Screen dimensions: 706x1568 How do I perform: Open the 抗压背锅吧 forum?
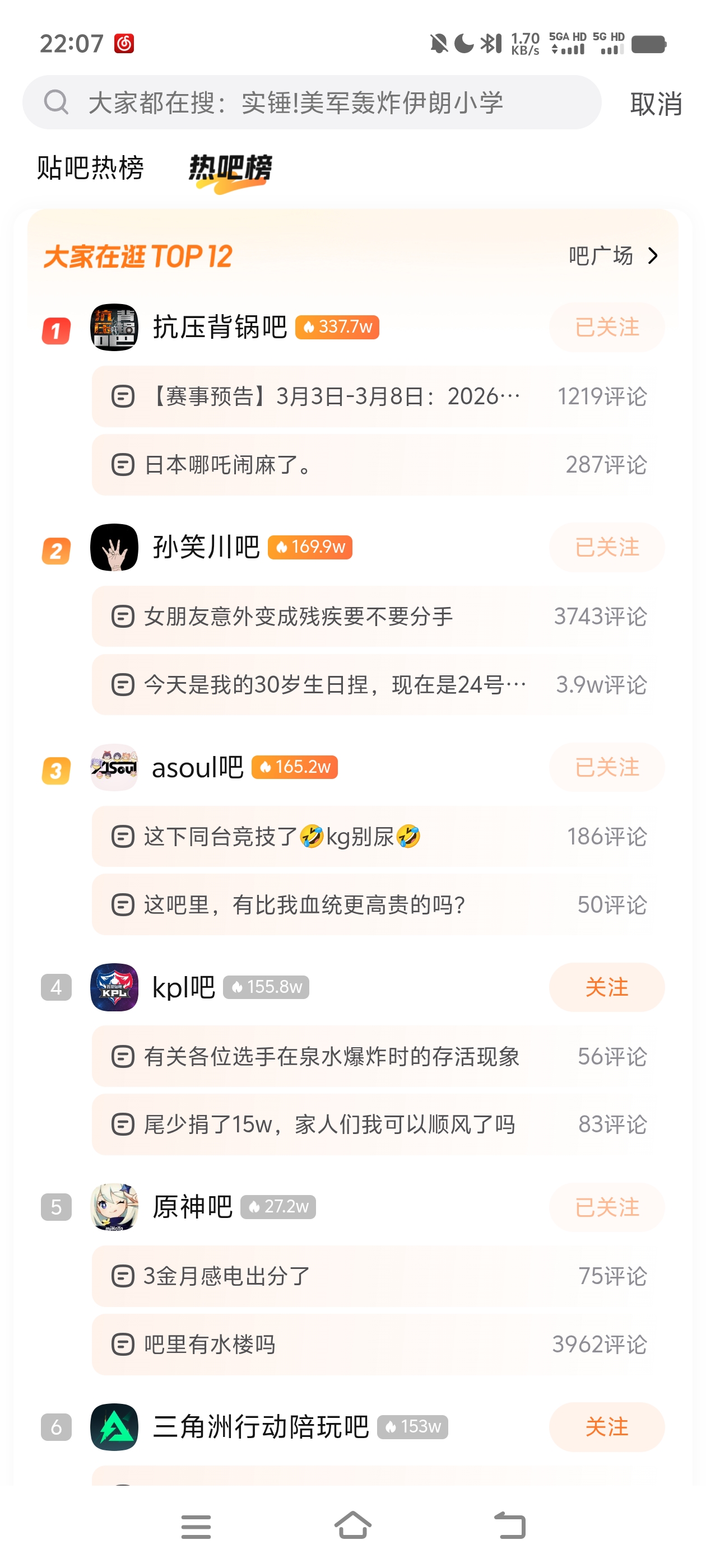[219, 328]
